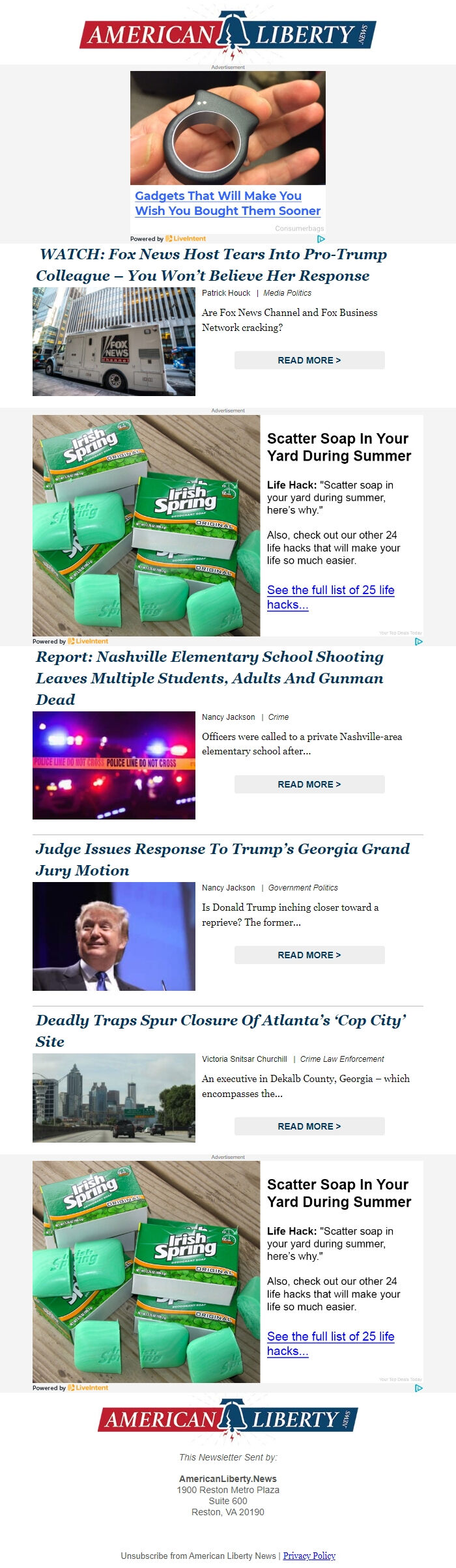
Task: Tap READ MORE under the Fox News article
Action: (309, 360)
